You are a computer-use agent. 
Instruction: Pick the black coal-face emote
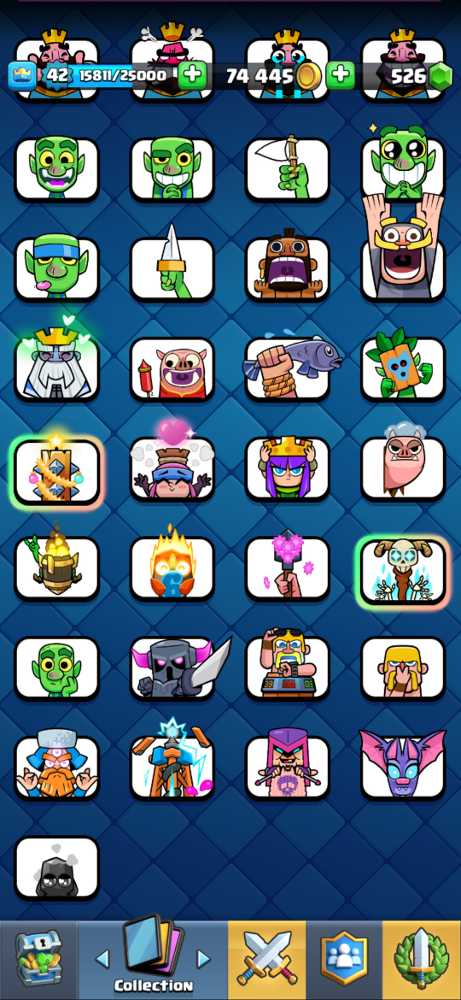point(57,867)
